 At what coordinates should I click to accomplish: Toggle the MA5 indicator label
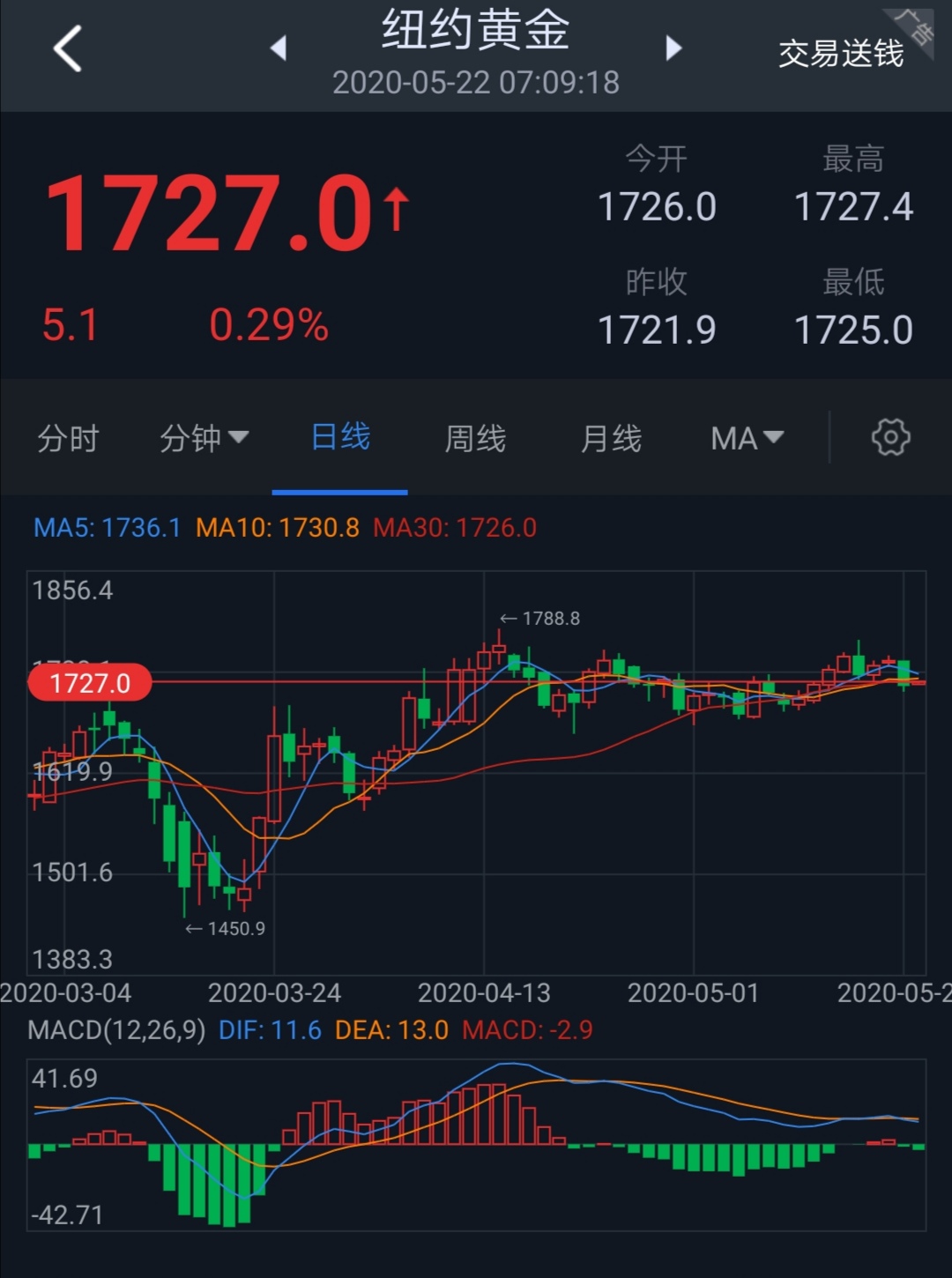pos(106,528)
